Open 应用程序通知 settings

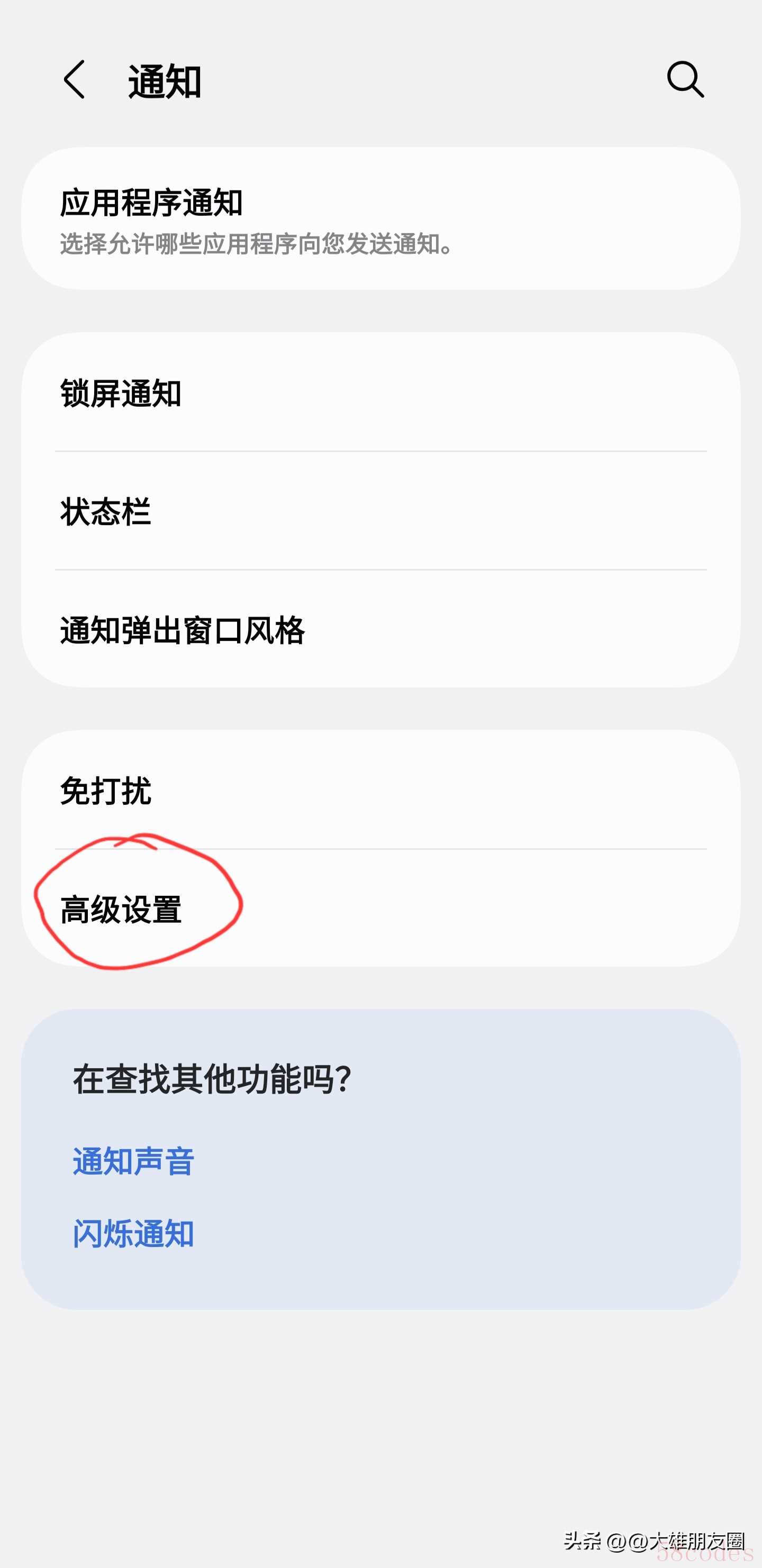click(380, 218)
